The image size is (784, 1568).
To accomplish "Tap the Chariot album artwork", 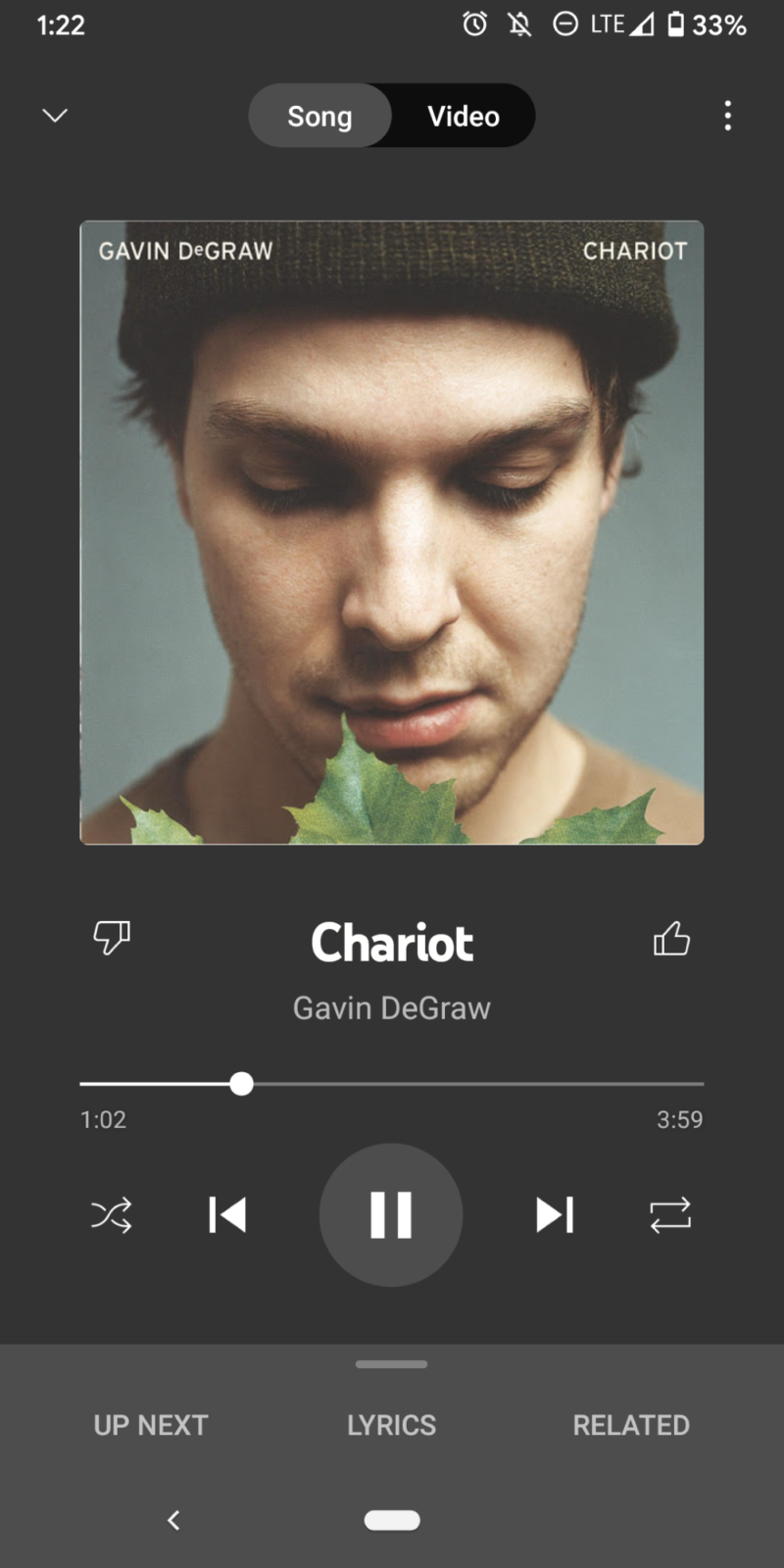I will (392, 532).
